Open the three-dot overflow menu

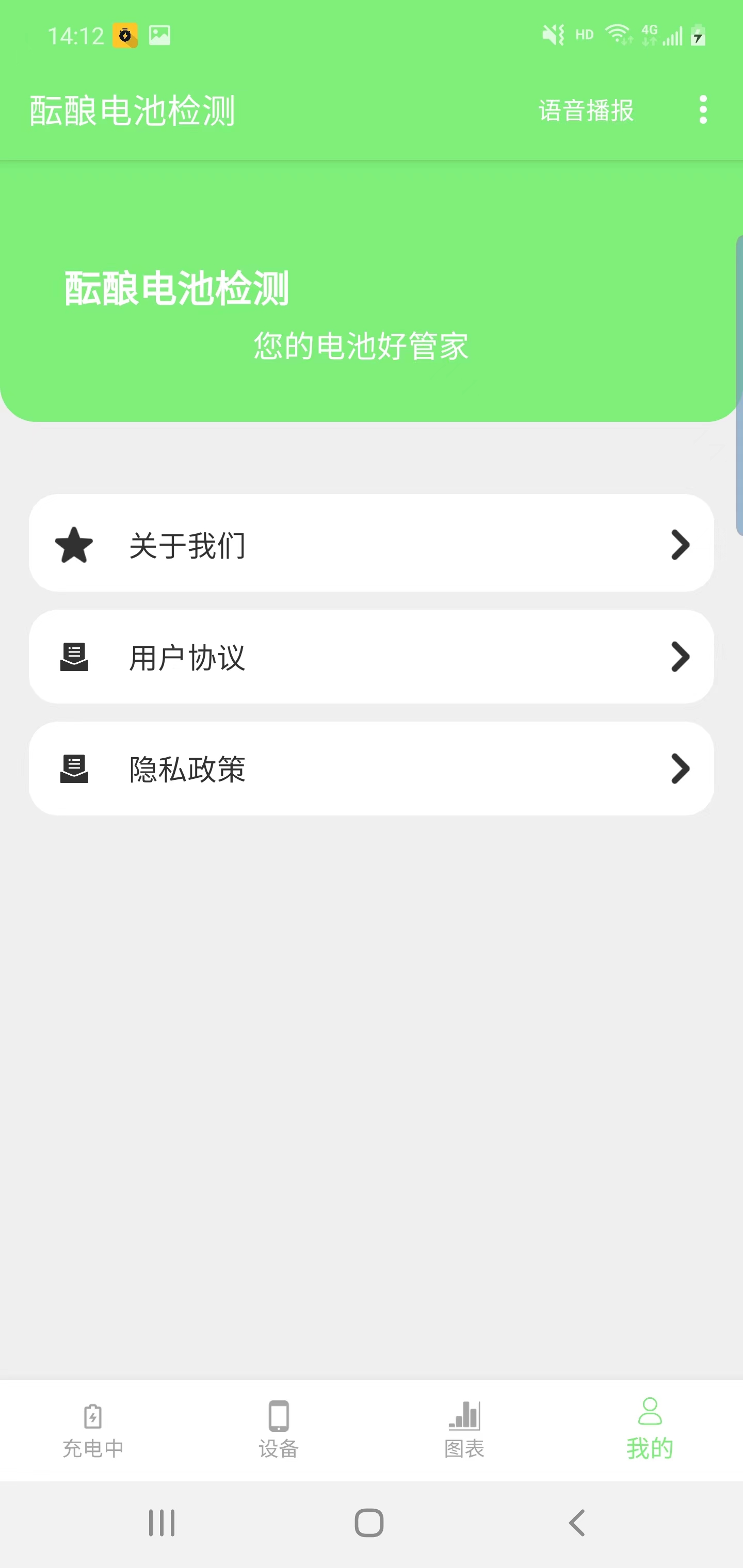click(703, 110)
